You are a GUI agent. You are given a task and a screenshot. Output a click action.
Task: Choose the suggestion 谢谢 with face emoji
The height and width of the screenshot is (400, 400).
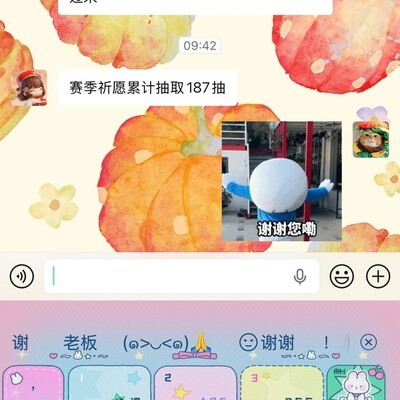267,343
